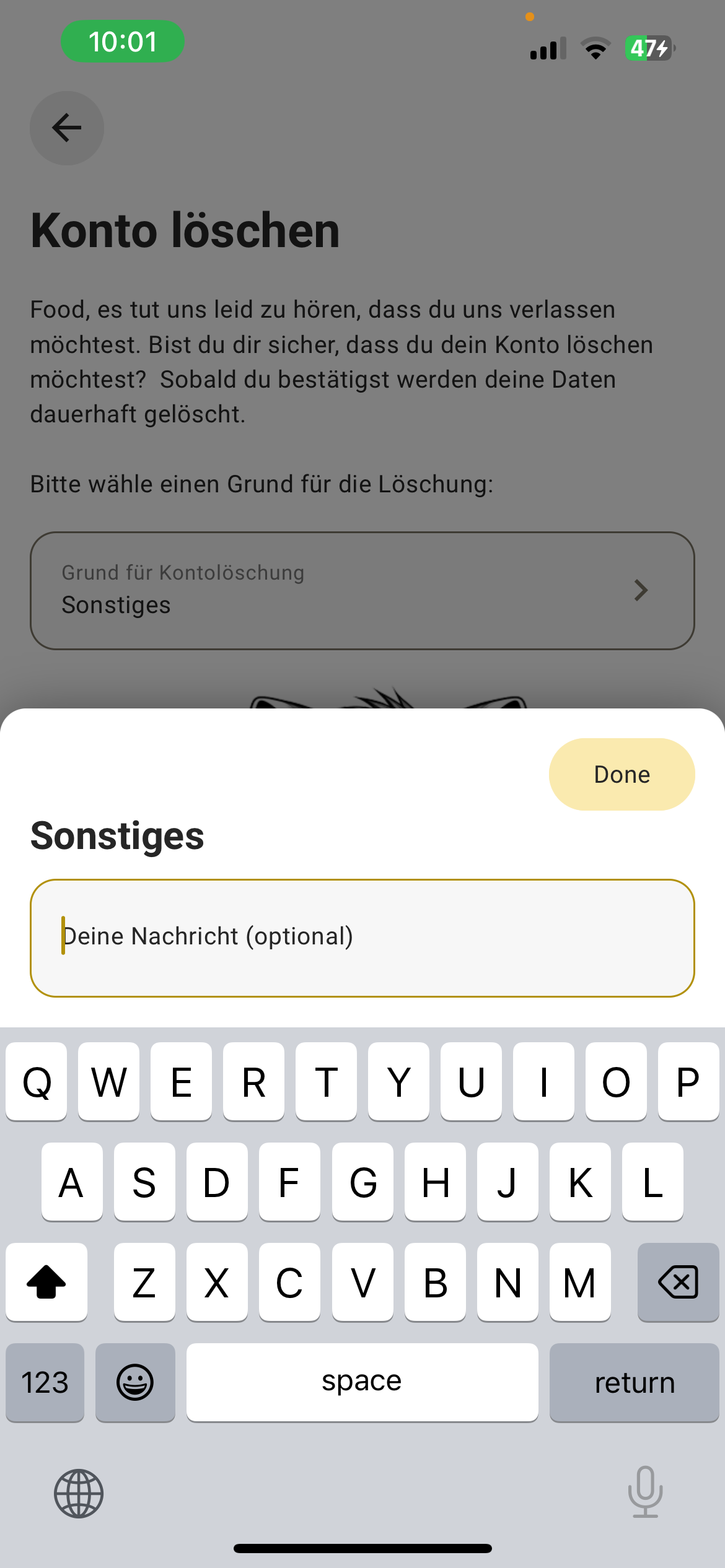Go back with the arrow button
Screen dimensions: 725x1568
point(67,128)
